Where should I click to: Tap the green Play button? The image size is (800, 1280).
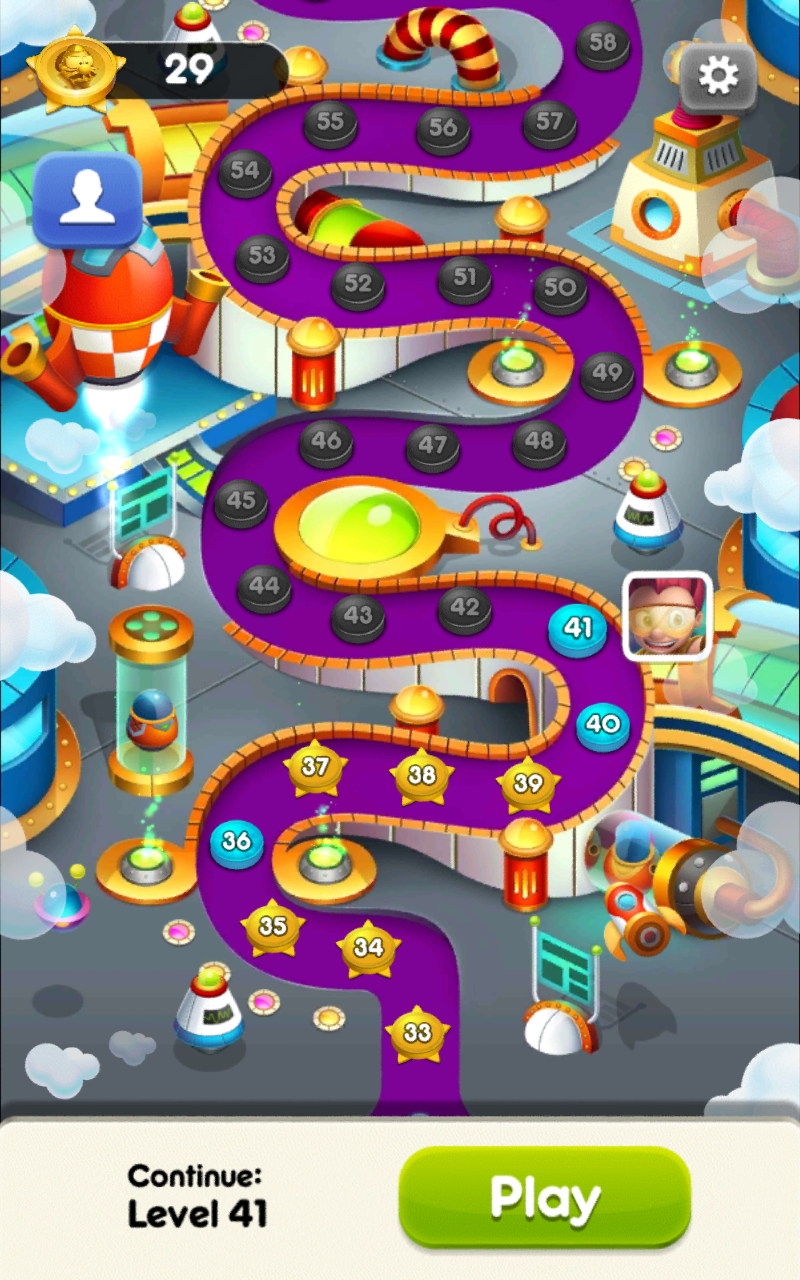[545, 1197]
